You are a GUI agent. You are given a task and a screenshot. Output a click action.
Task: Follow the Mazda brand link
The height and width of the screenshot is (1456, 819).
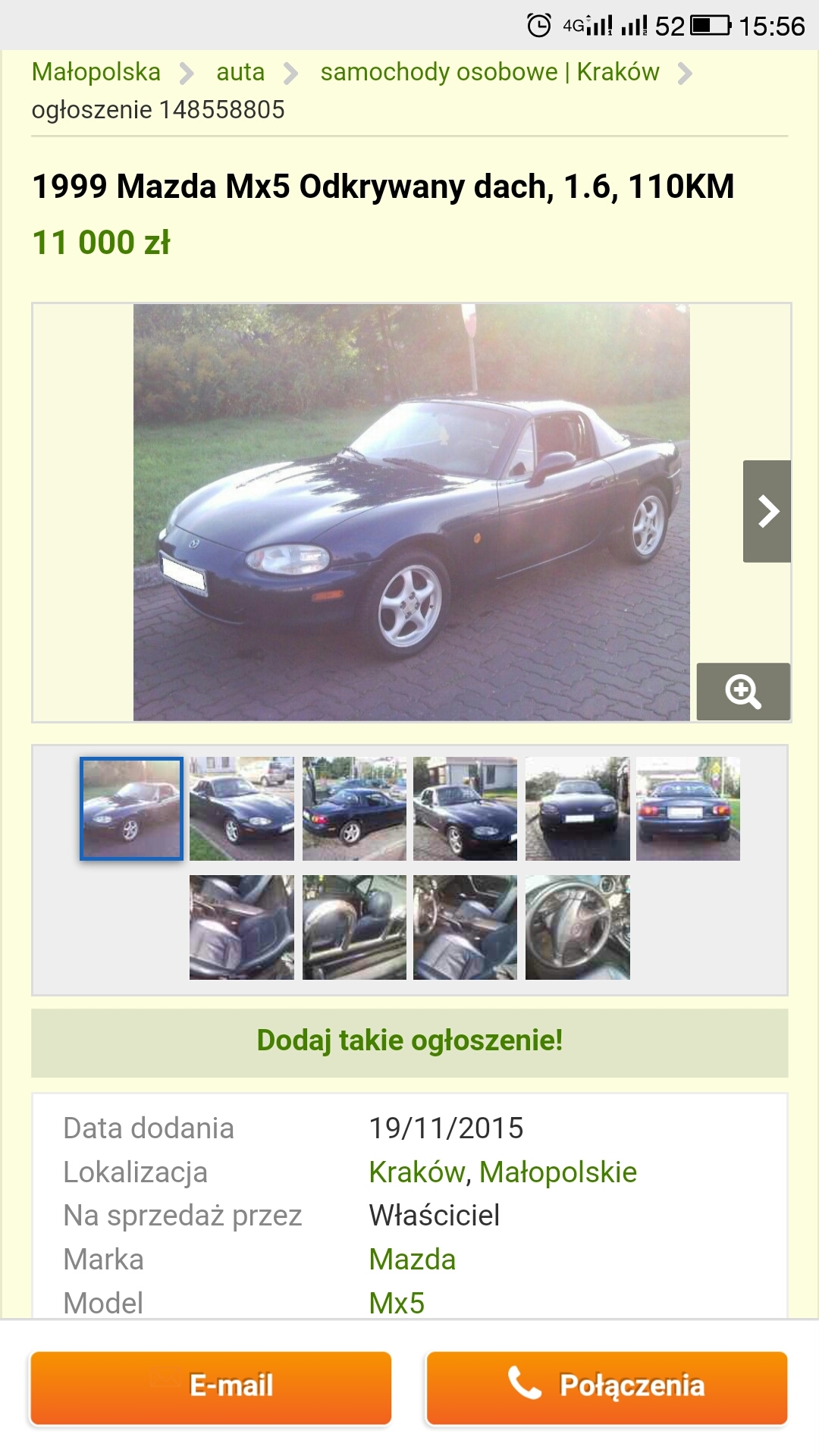coord(412,1260)
